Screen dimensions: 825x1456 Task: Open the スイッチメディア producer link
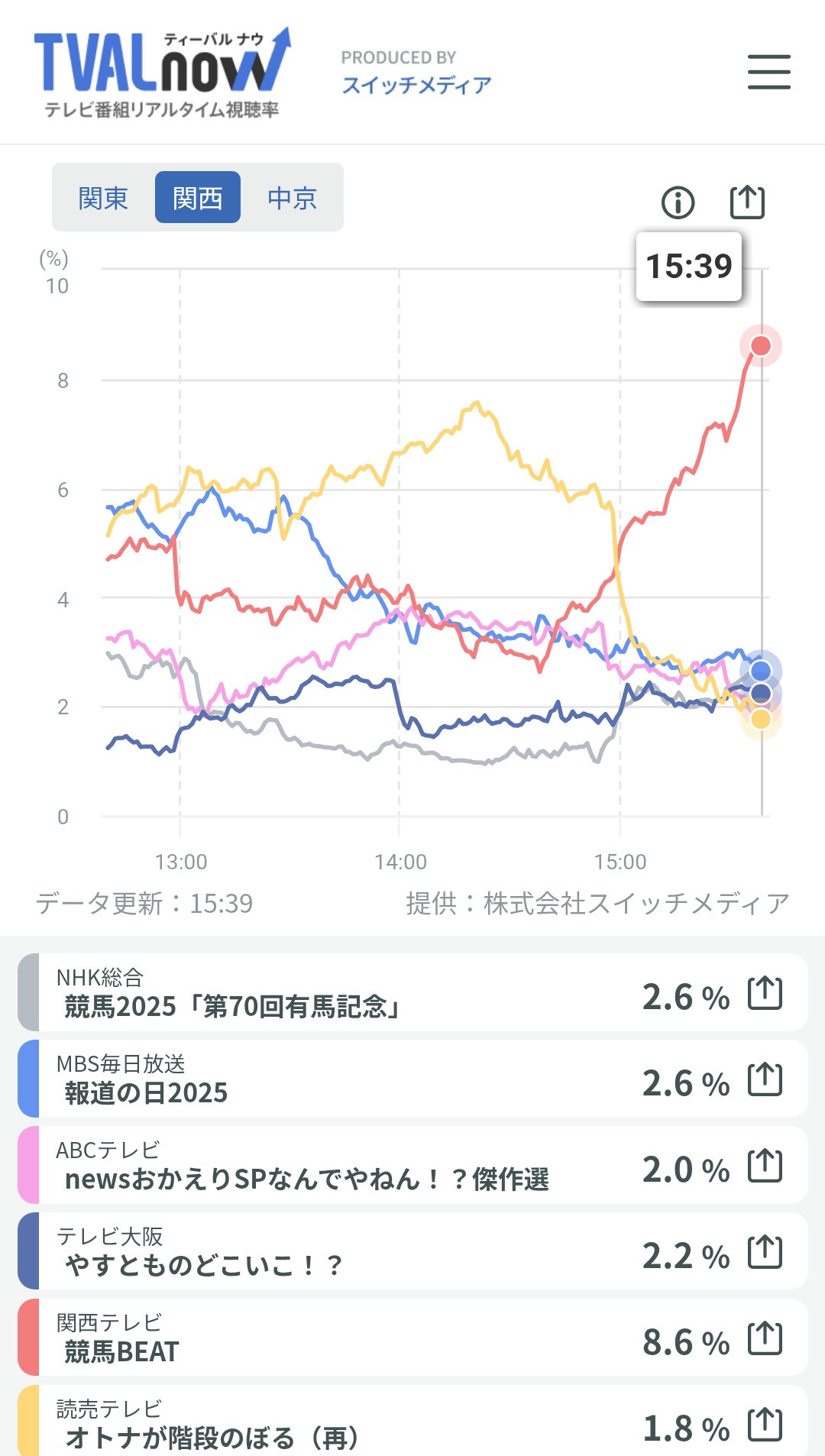416,85
